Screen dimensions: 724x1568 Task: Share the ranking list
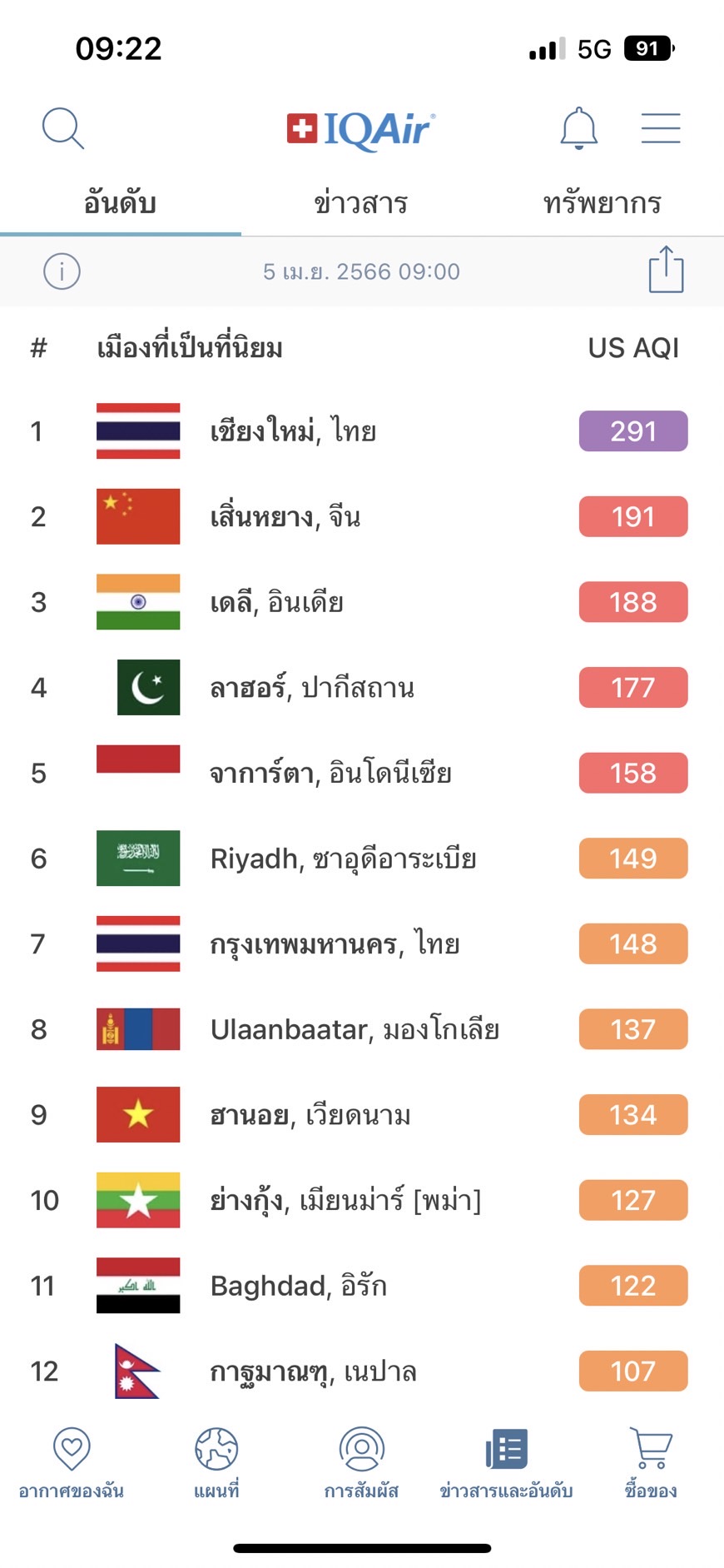click(x=666, y=270)
